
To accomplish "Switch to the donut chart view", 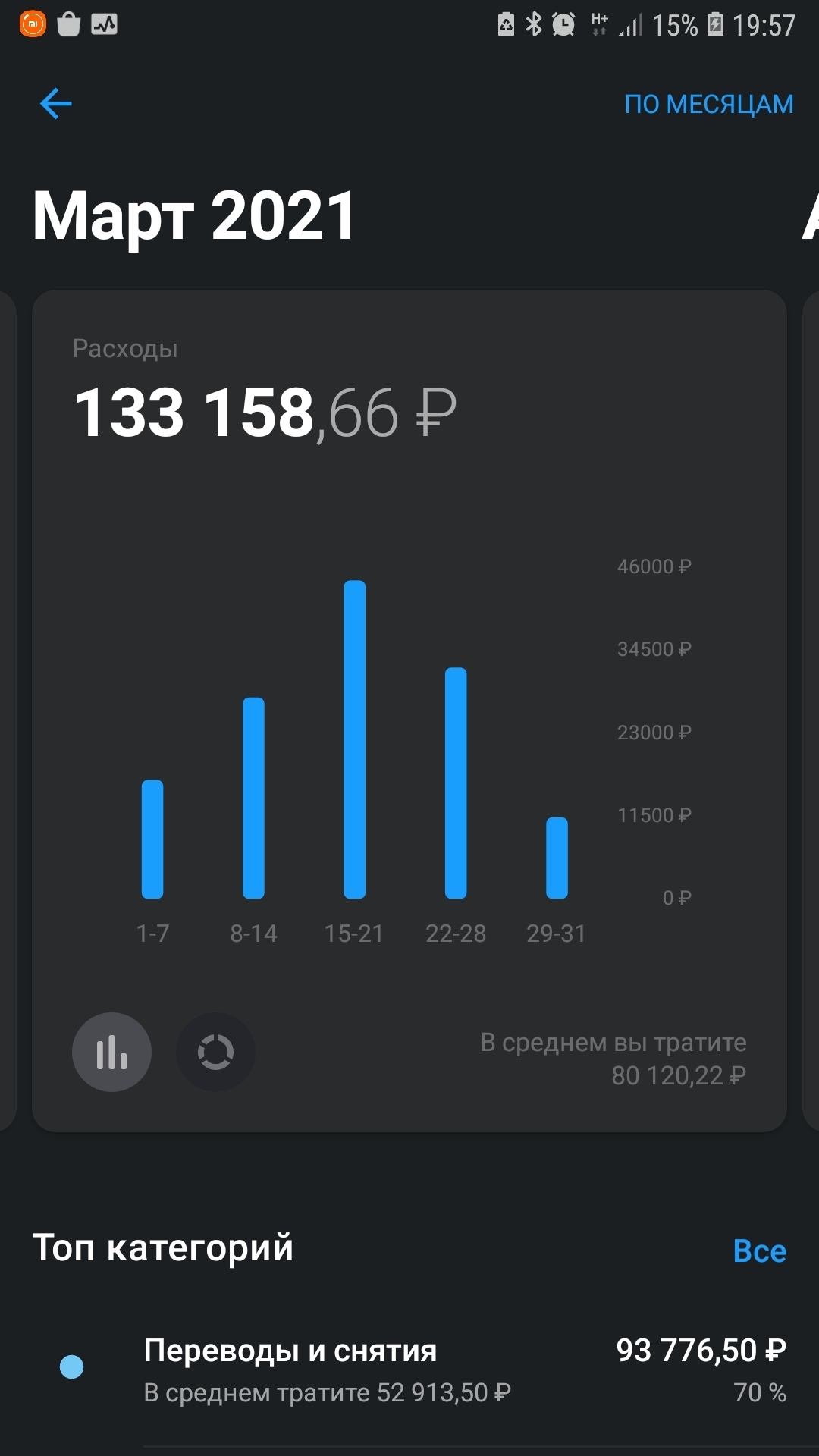I will (x=215, y=1052).
